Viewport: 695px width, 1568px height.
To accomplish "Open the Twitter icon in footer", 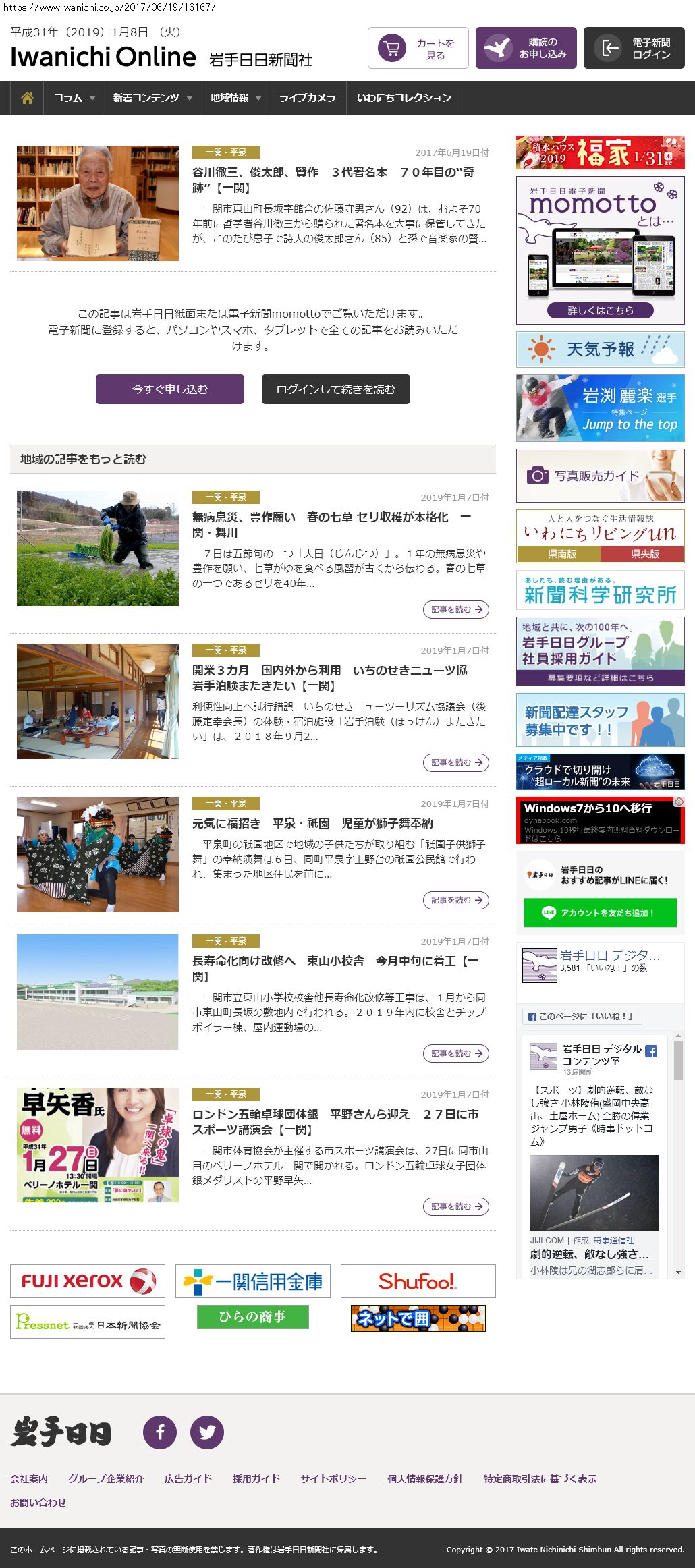I will pyautogui.click(x=207, y=1432).
